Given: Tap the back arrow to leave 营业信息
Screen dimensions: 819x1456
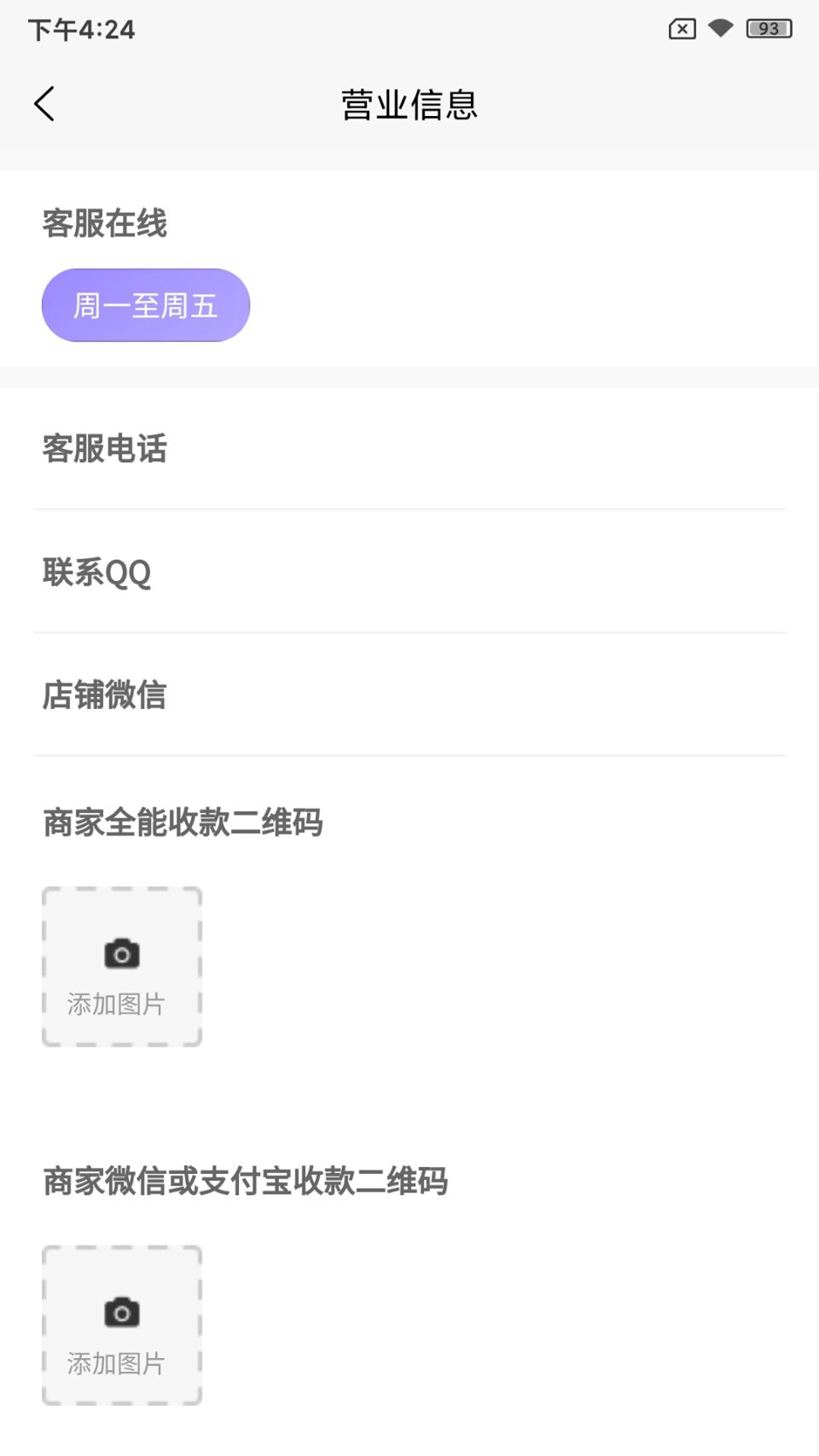Looking at the screenshot, I should 45,103.
